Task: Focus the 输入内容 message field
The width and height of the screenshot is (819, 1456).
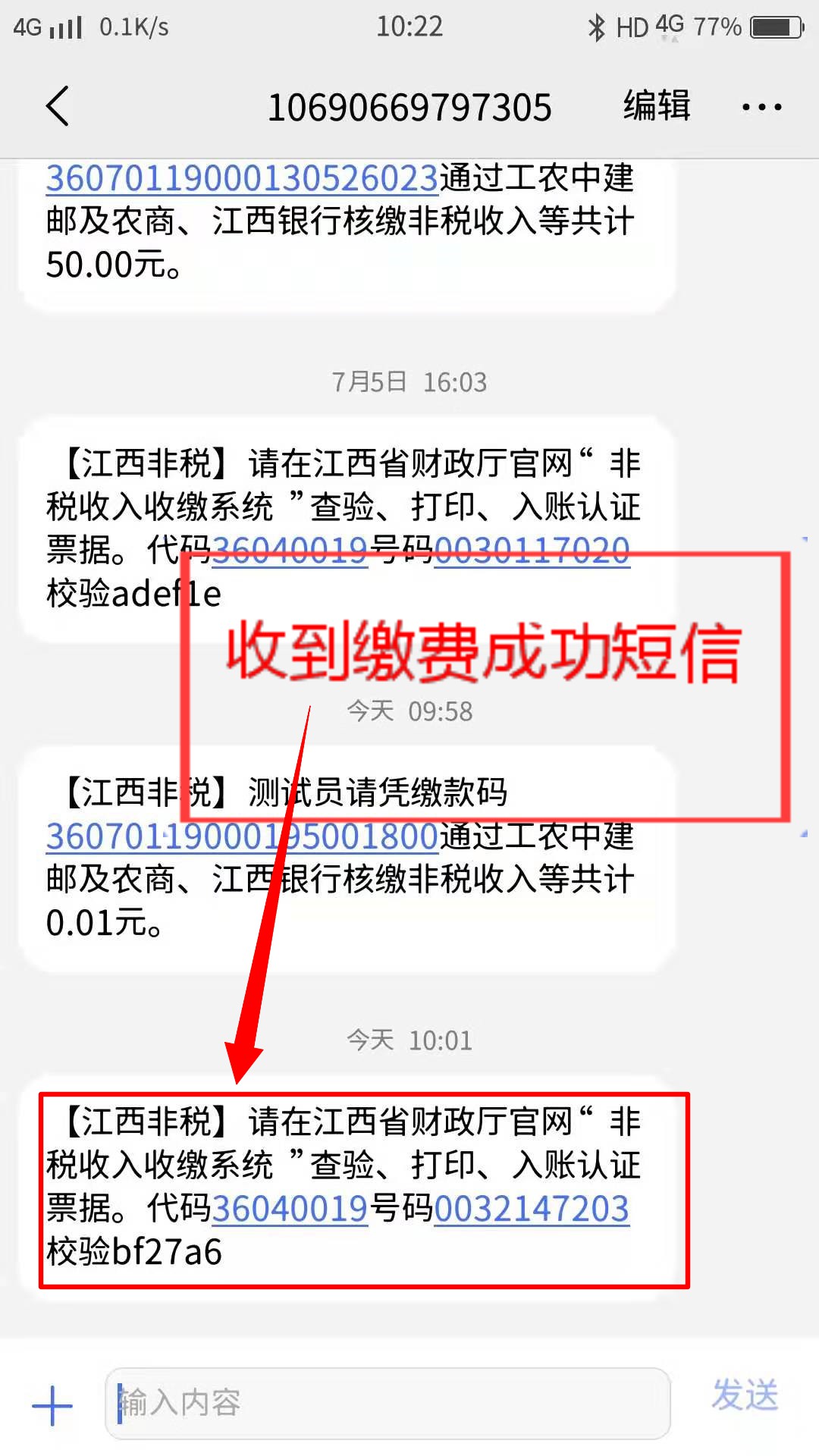Action: tap(388, 1404)
